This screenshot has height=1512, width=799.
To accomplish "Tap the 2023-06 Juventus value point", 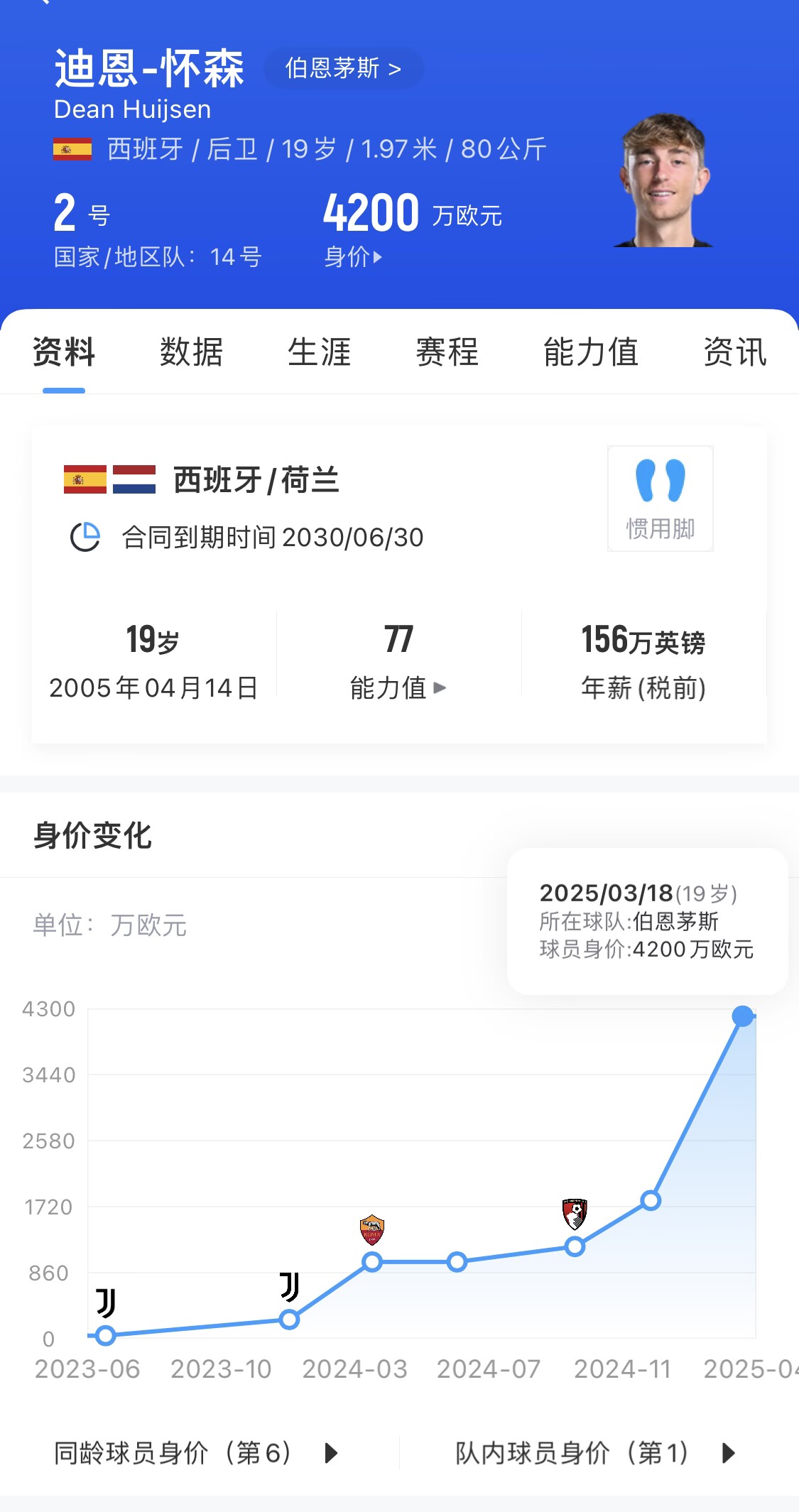I will [x=106, y=1336].
